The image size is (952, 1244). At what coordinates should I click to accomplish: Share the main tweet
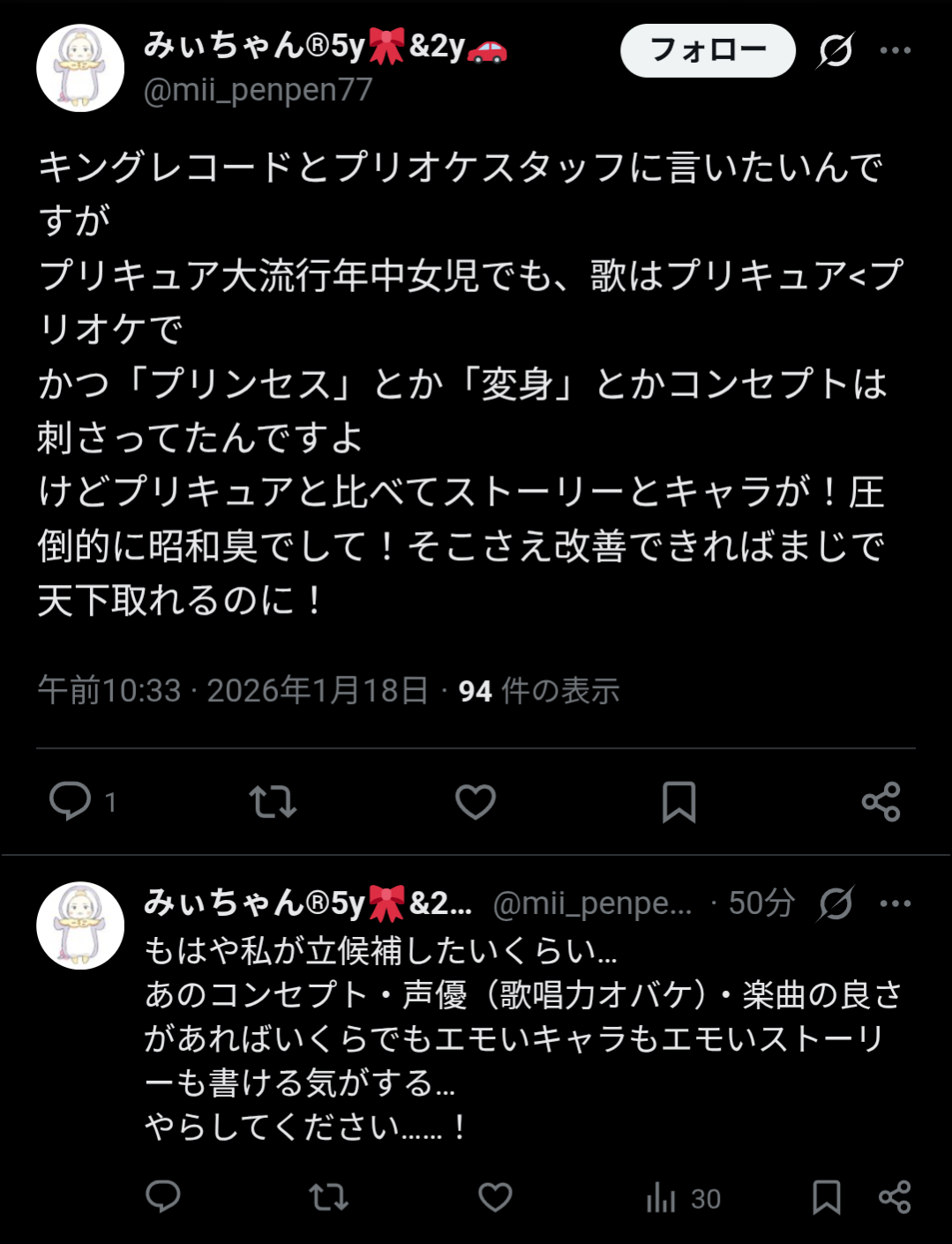point(881,801)
